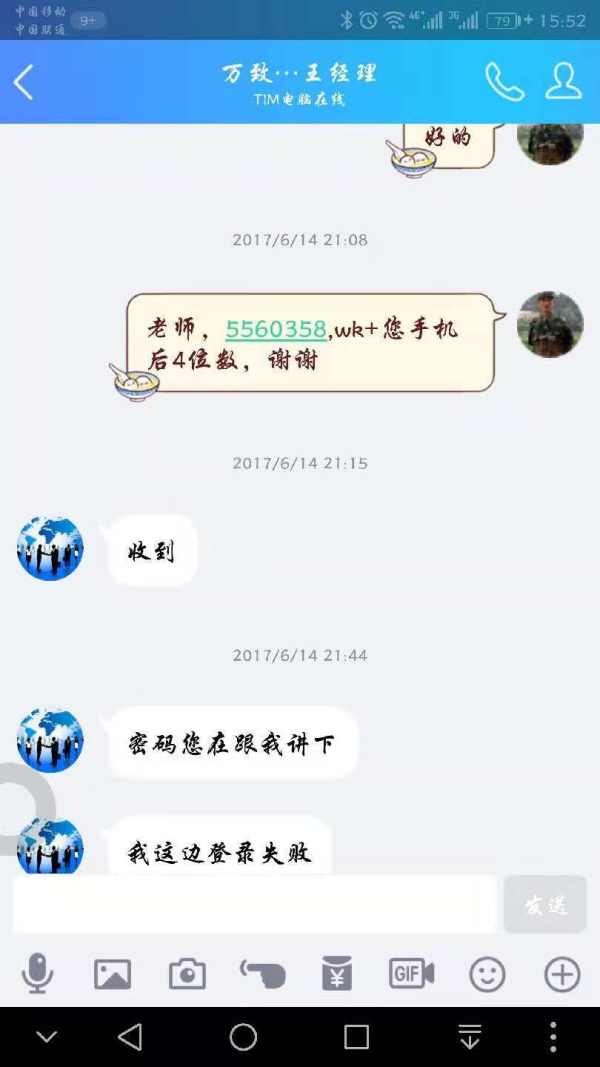Record a voice message with the microphone
This screenshot has height=1067, width=600.
point(38,973)
